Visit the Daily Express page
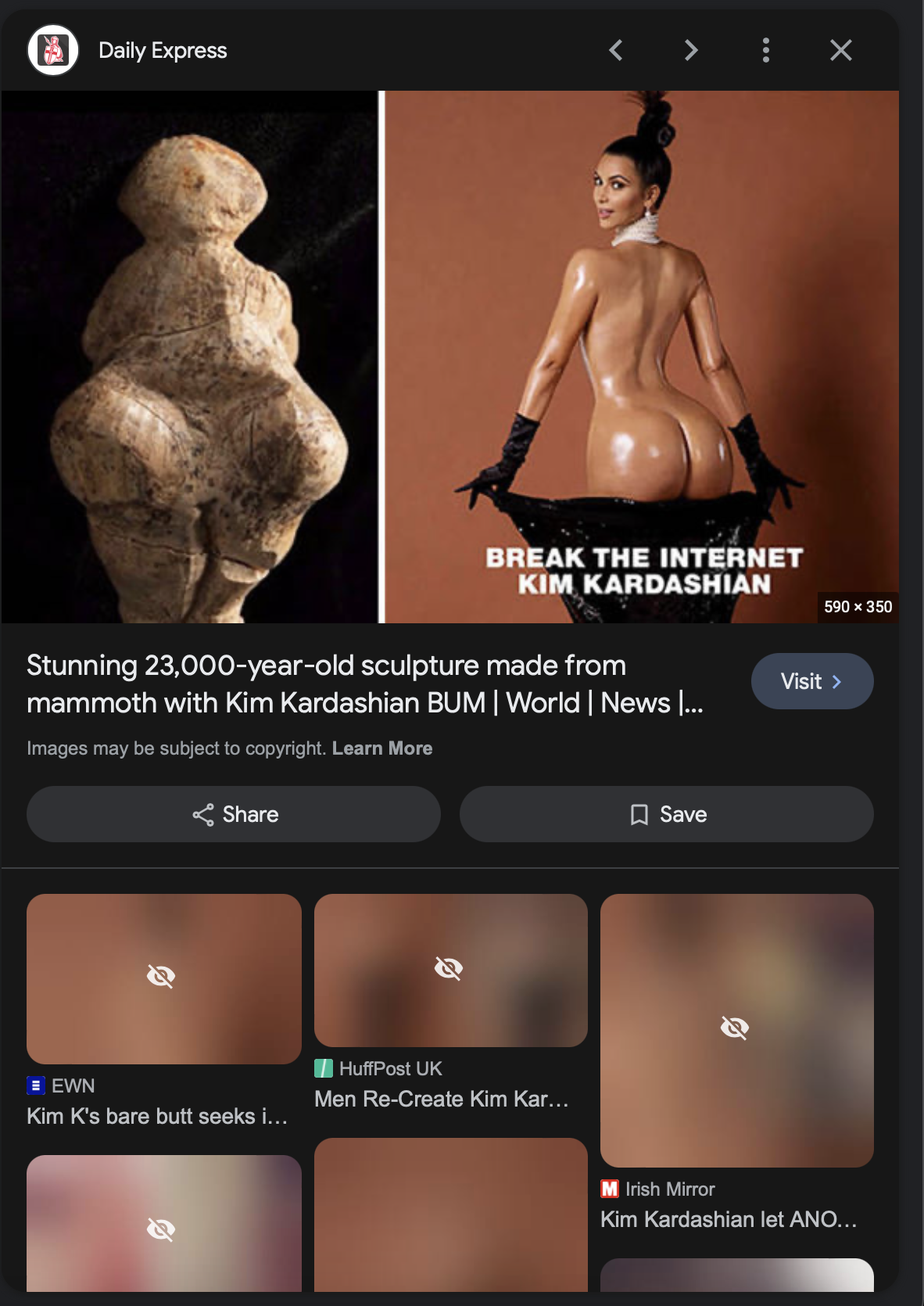Viewport: 924px width, 1306px height. (x=811, y=681)
